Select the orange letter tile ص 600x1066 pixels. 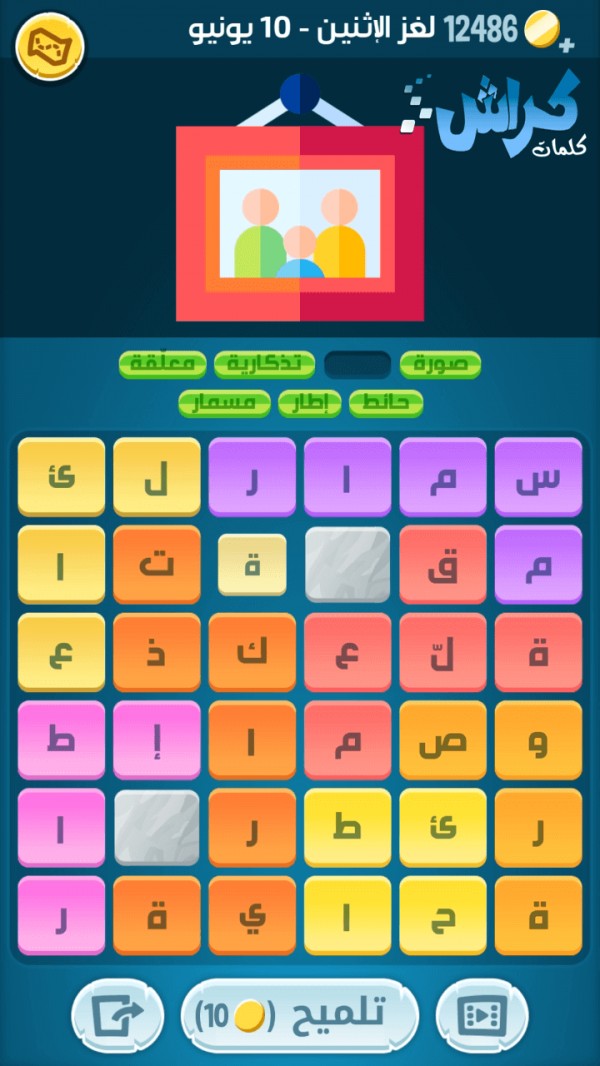point(443,740)
